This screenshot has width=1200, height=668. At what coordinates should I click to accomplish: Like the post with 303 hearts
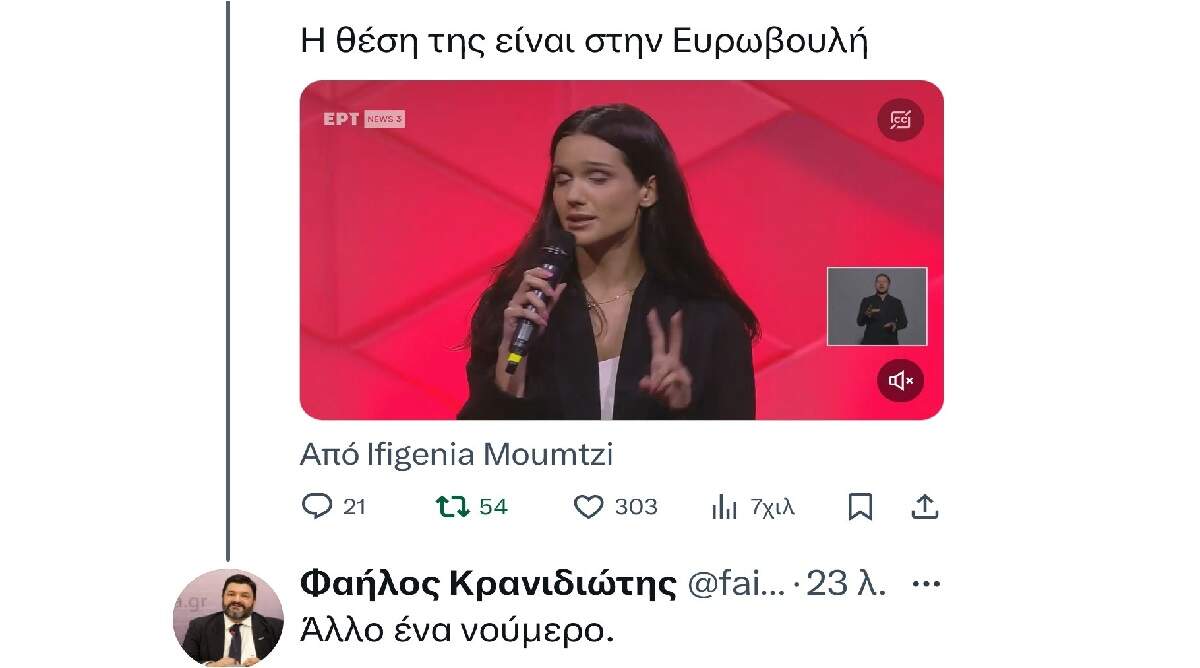588,507
